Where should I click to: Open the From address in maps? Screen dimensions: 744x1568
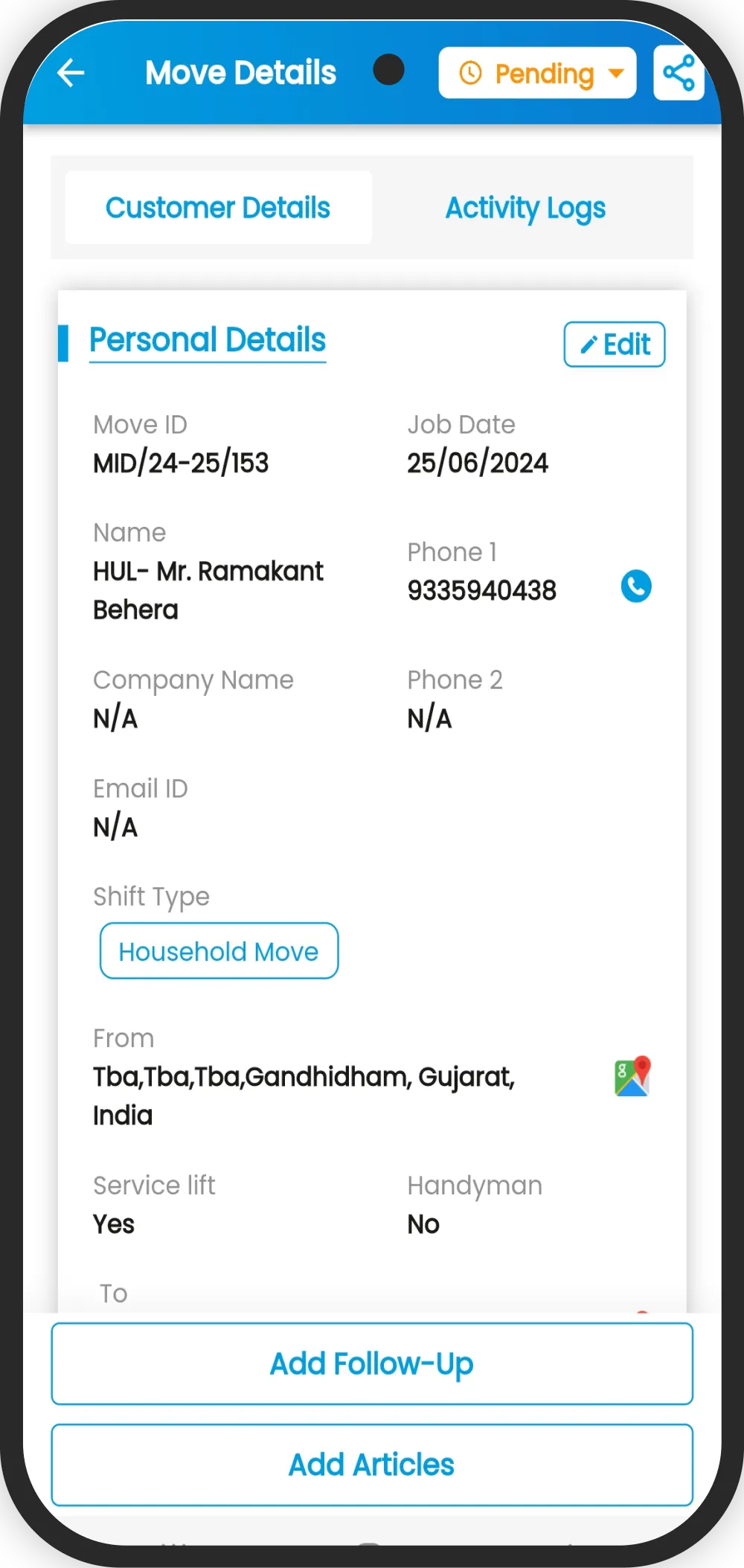pos(632,1076)
